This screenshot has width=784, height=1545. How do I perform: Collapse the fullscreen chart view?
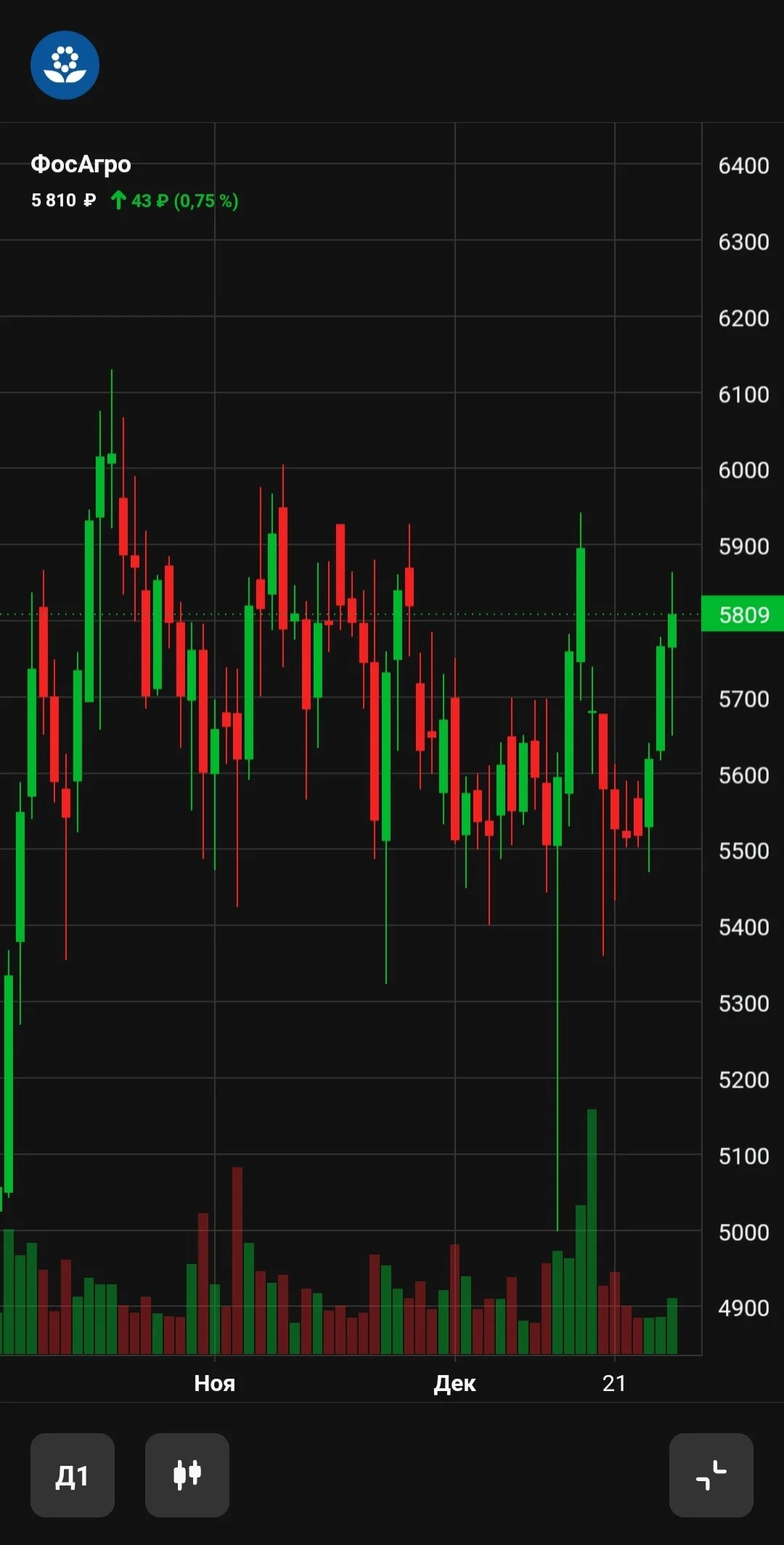coord(711,1475)
